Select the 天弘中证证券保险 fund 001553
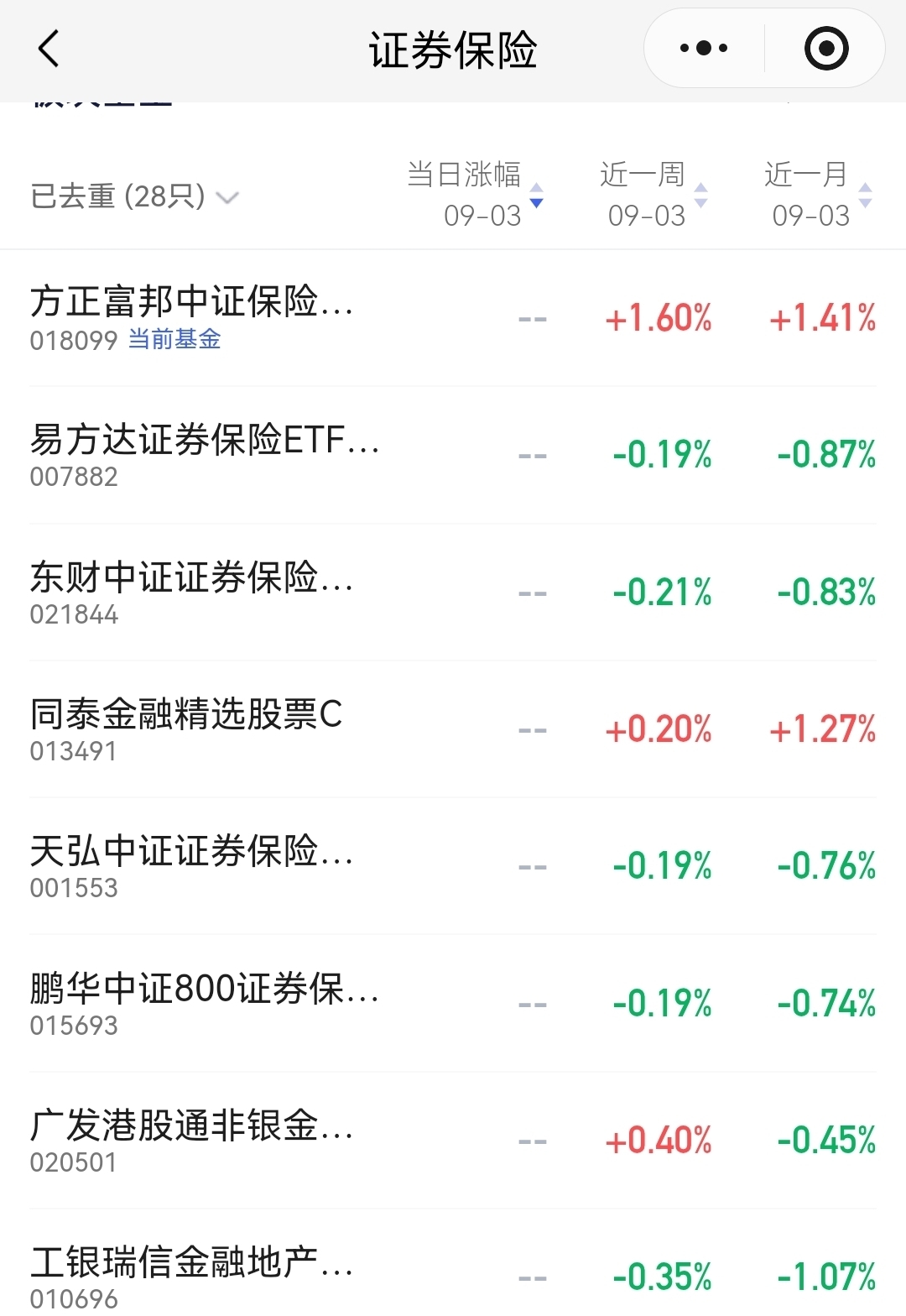Viewport: 906px width, 1316px height. [453, 866]
